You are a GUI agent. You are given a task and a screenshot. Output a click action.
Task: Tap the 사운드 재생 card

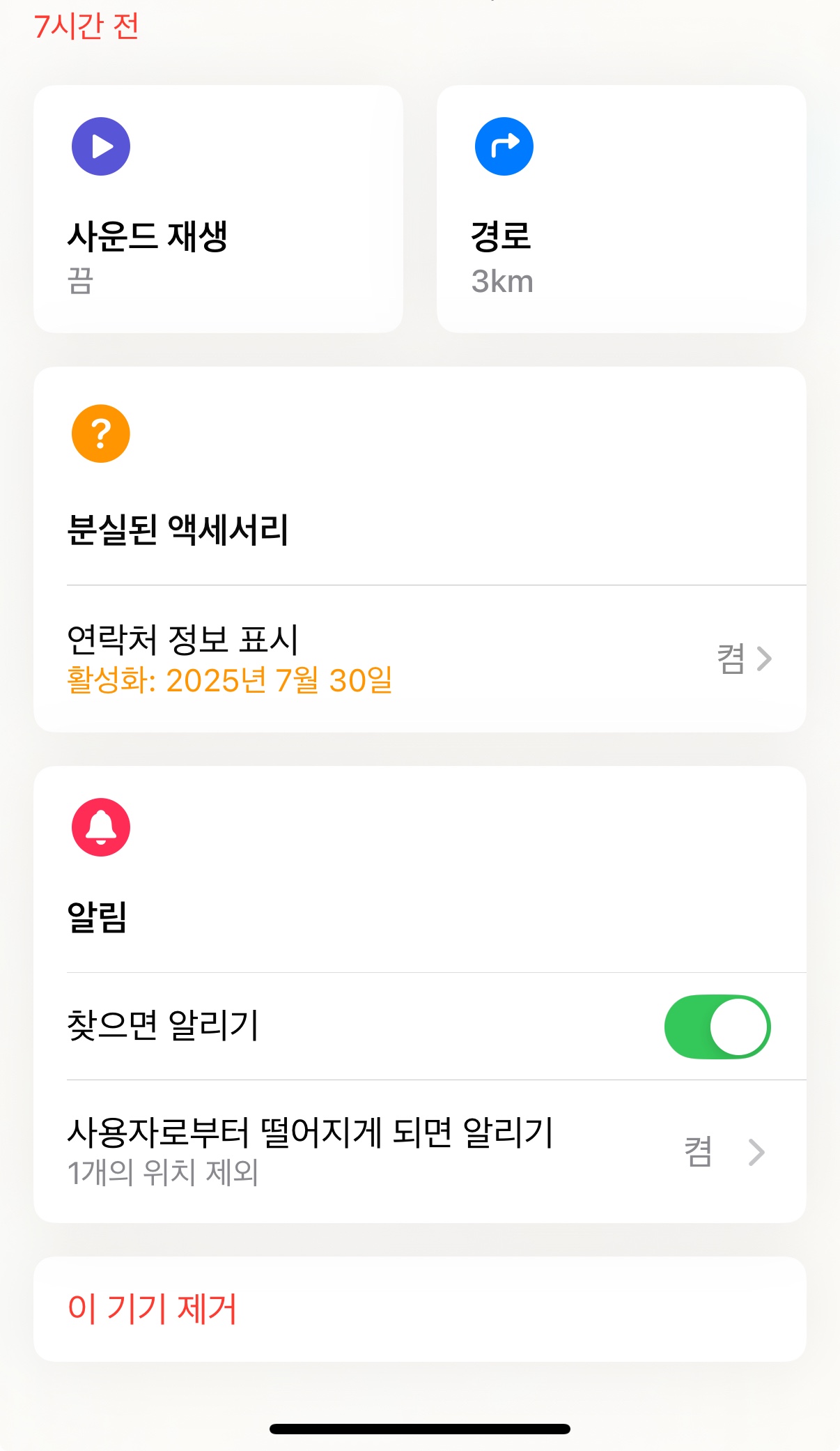218,209
